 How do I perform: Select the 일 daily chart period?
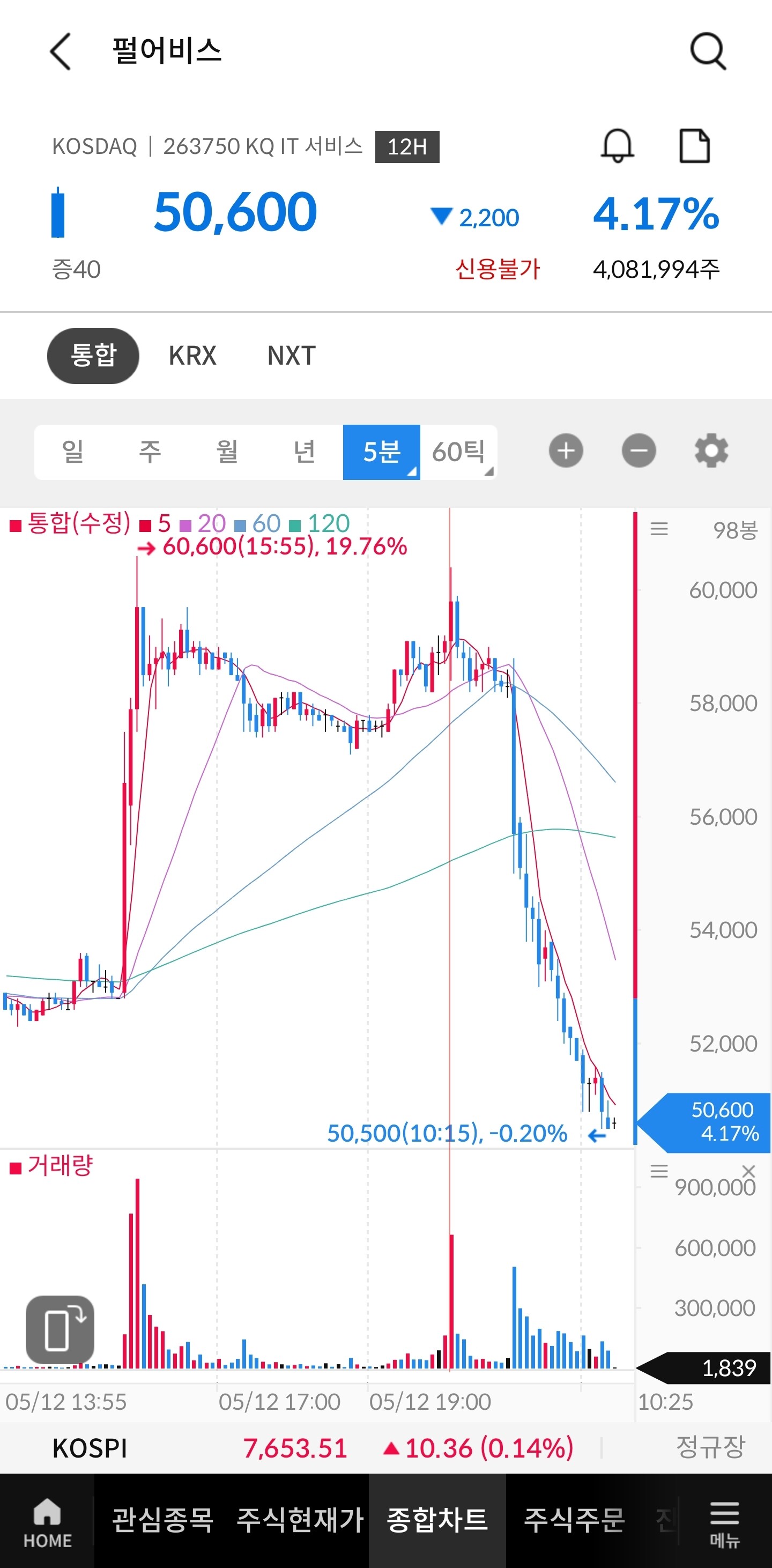pyautogui.click(x=72, y=452)
